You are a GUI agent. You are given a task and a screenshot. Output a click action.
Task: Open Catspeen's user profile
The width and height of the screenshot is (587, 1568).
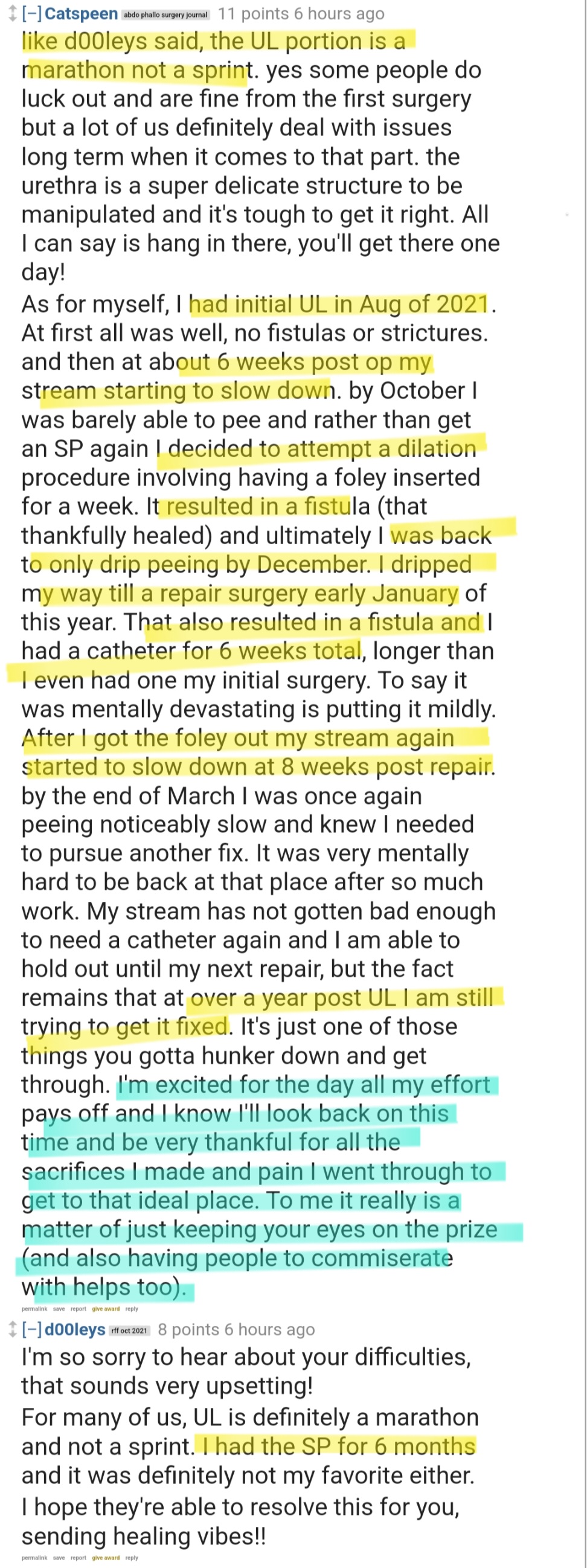click(x=81, y=14)
